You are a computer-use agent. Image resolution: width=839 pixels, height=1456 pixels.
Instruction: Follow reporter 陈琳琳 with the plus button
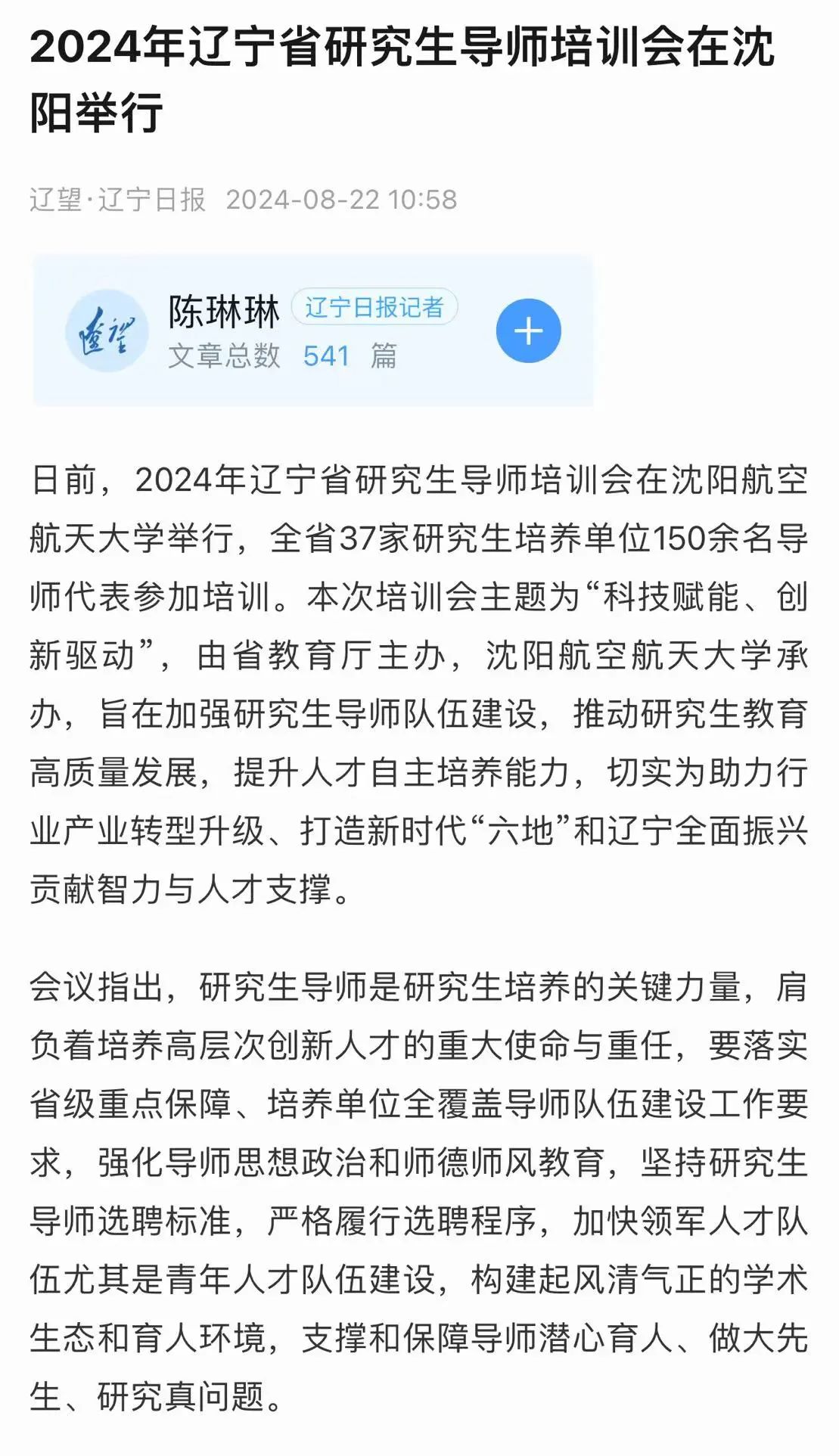pyautogui.click(x=528, y=331)
